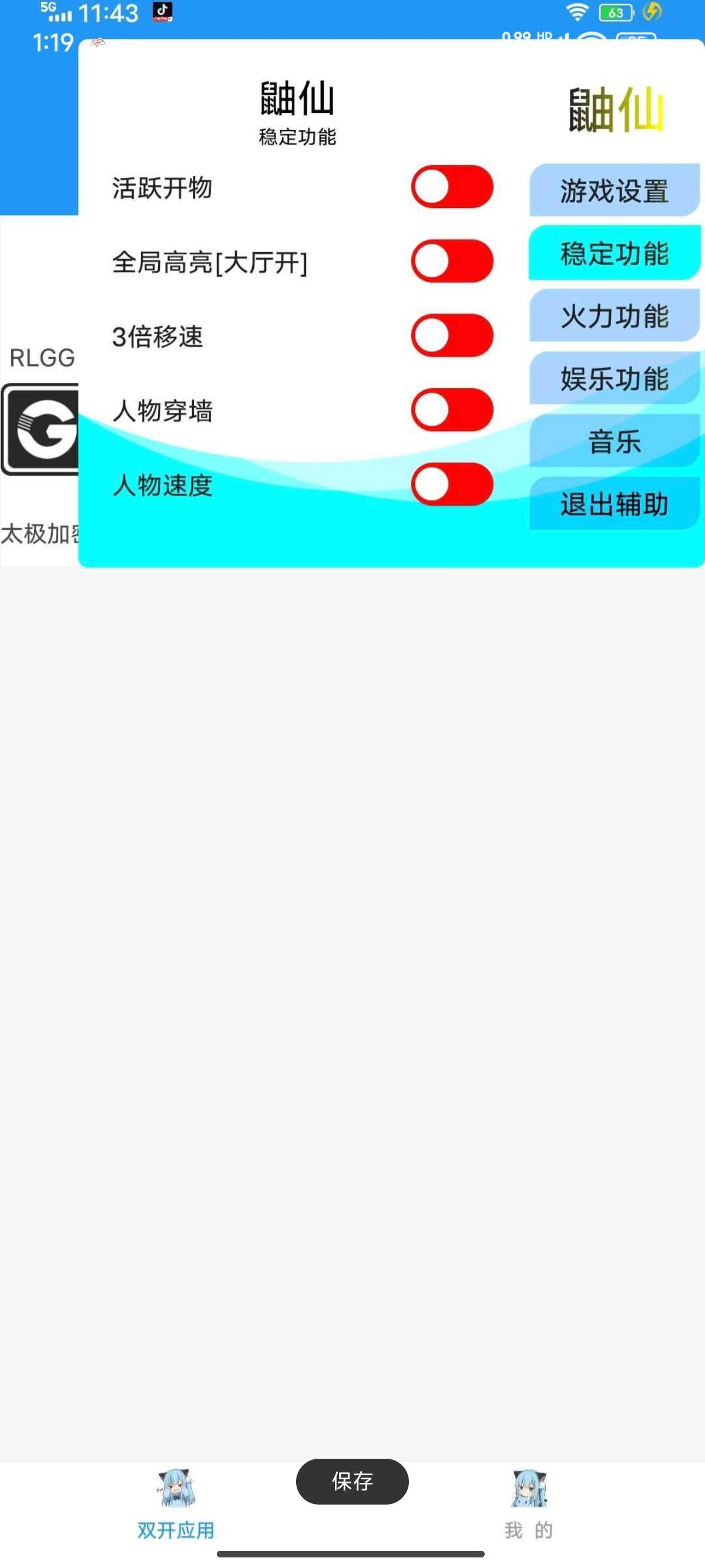Open the 娱乐功能 section
The width and height of the screenshot is (705, 1568).
(x=614, y=379)
